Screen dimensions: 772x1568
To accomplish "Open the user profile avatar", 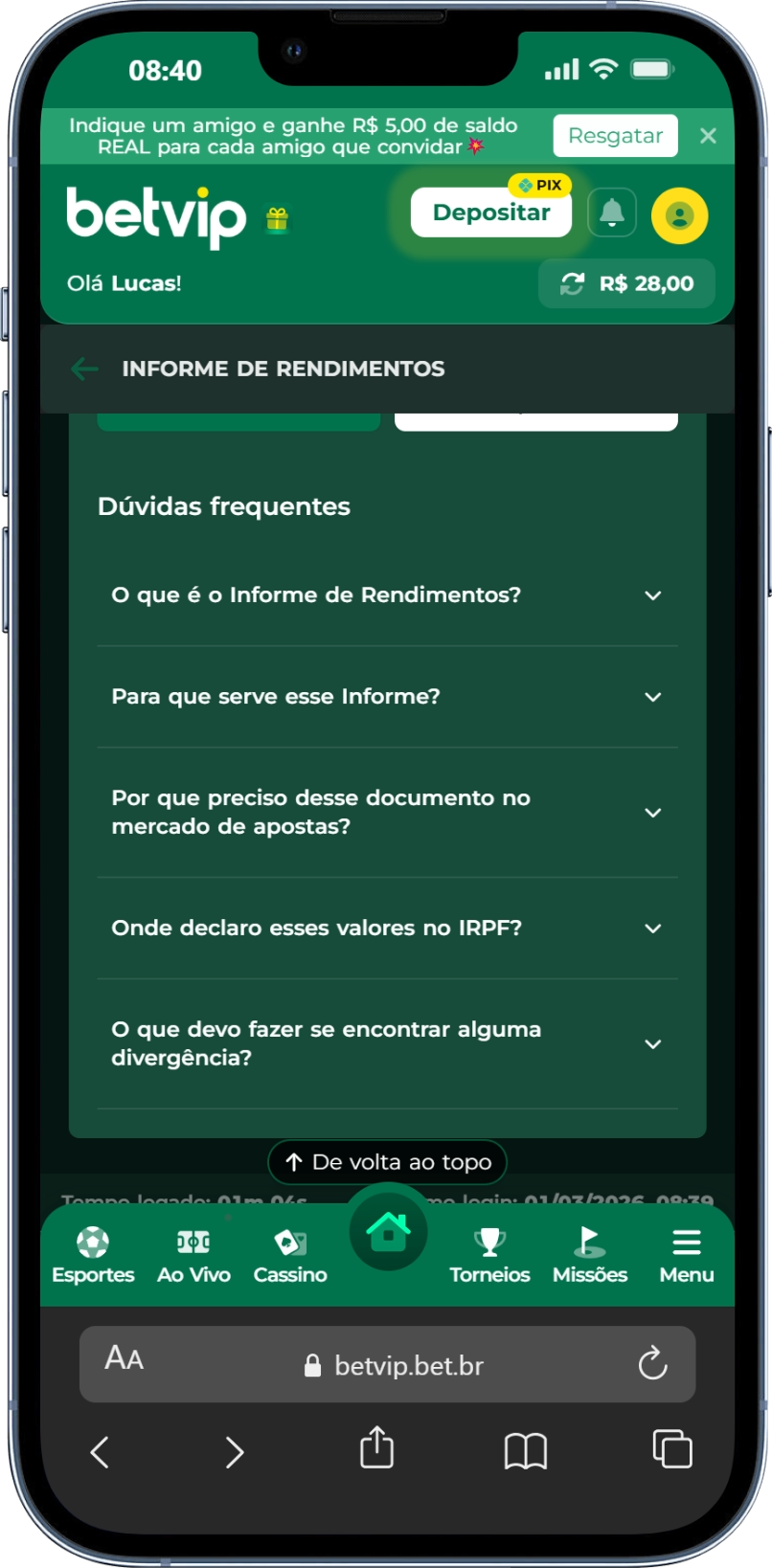I will point(679,215).
